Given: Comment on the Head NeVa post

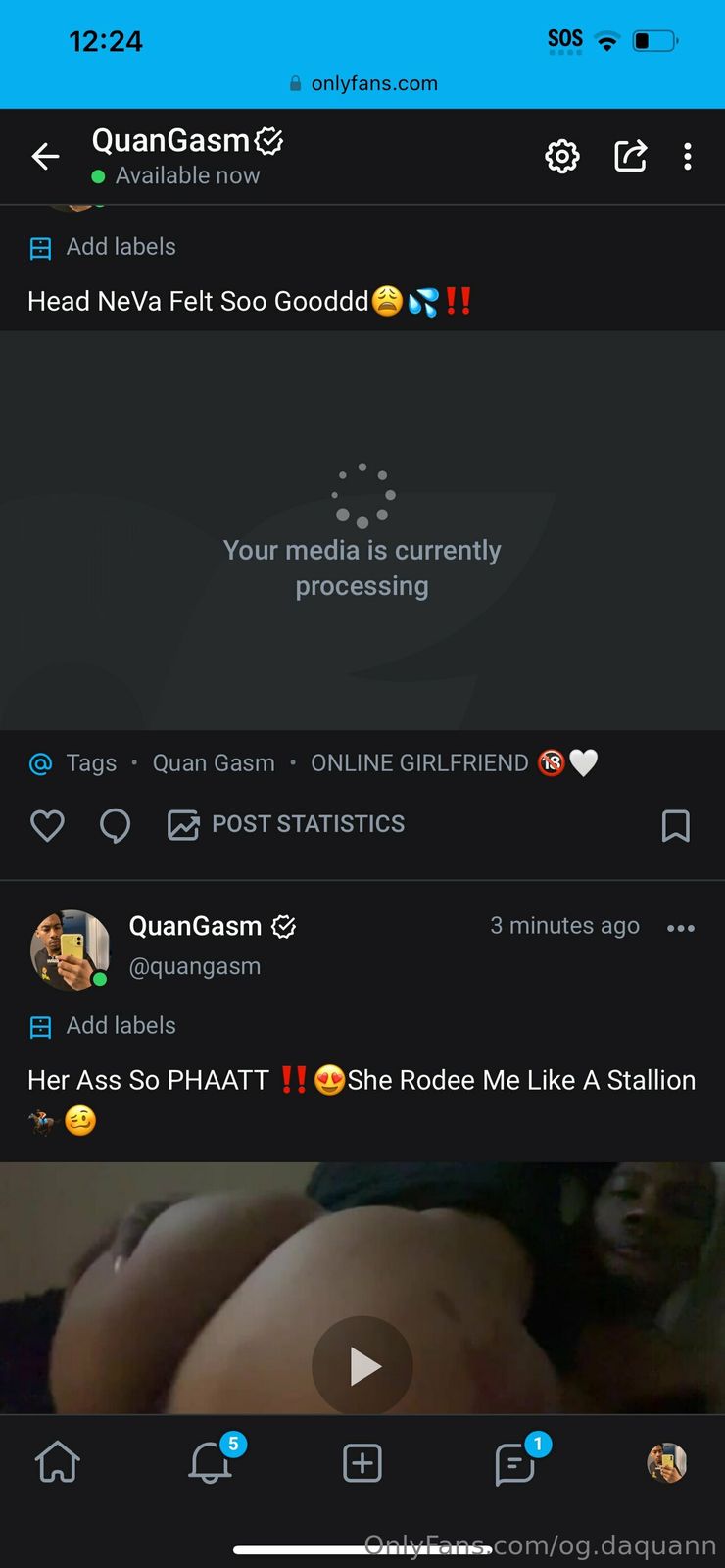Looking at the screenshot, I should click(x=115, y=825).
